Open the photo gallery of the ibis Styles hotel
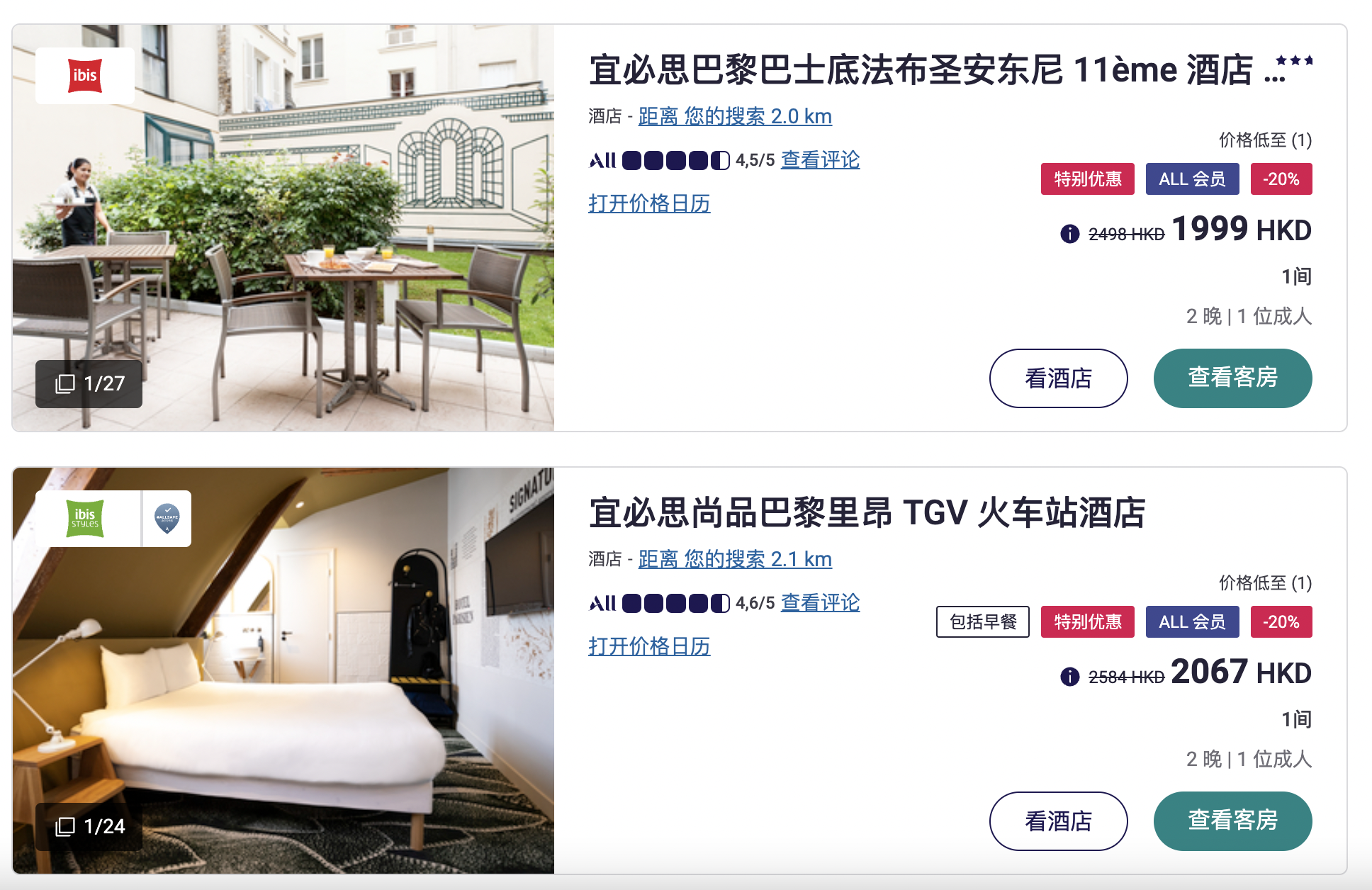The width and height of the screenshot is (1372, 890). pos(89,826)
